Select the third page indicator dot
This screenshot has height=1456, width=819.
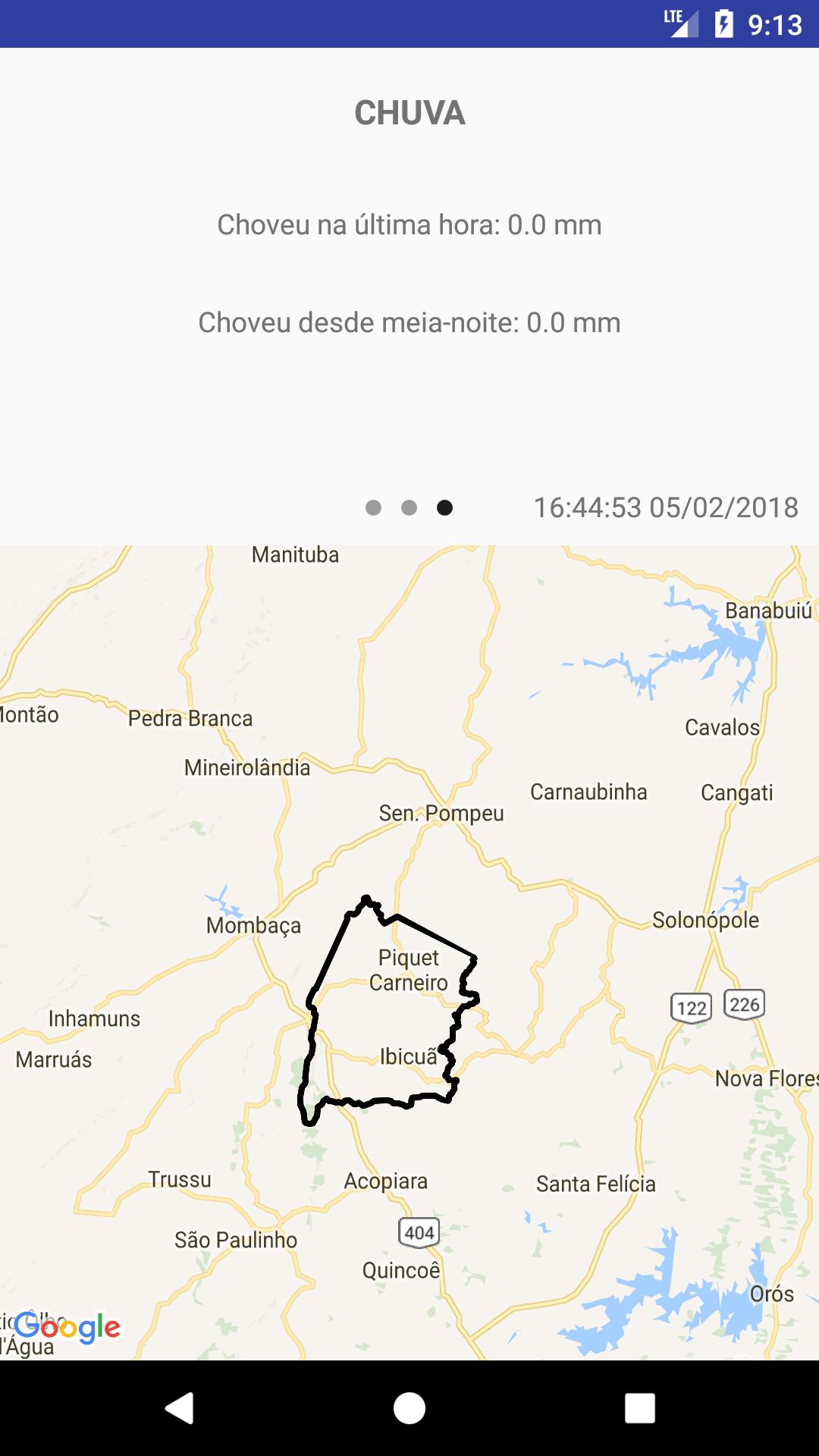click(445, 507)
